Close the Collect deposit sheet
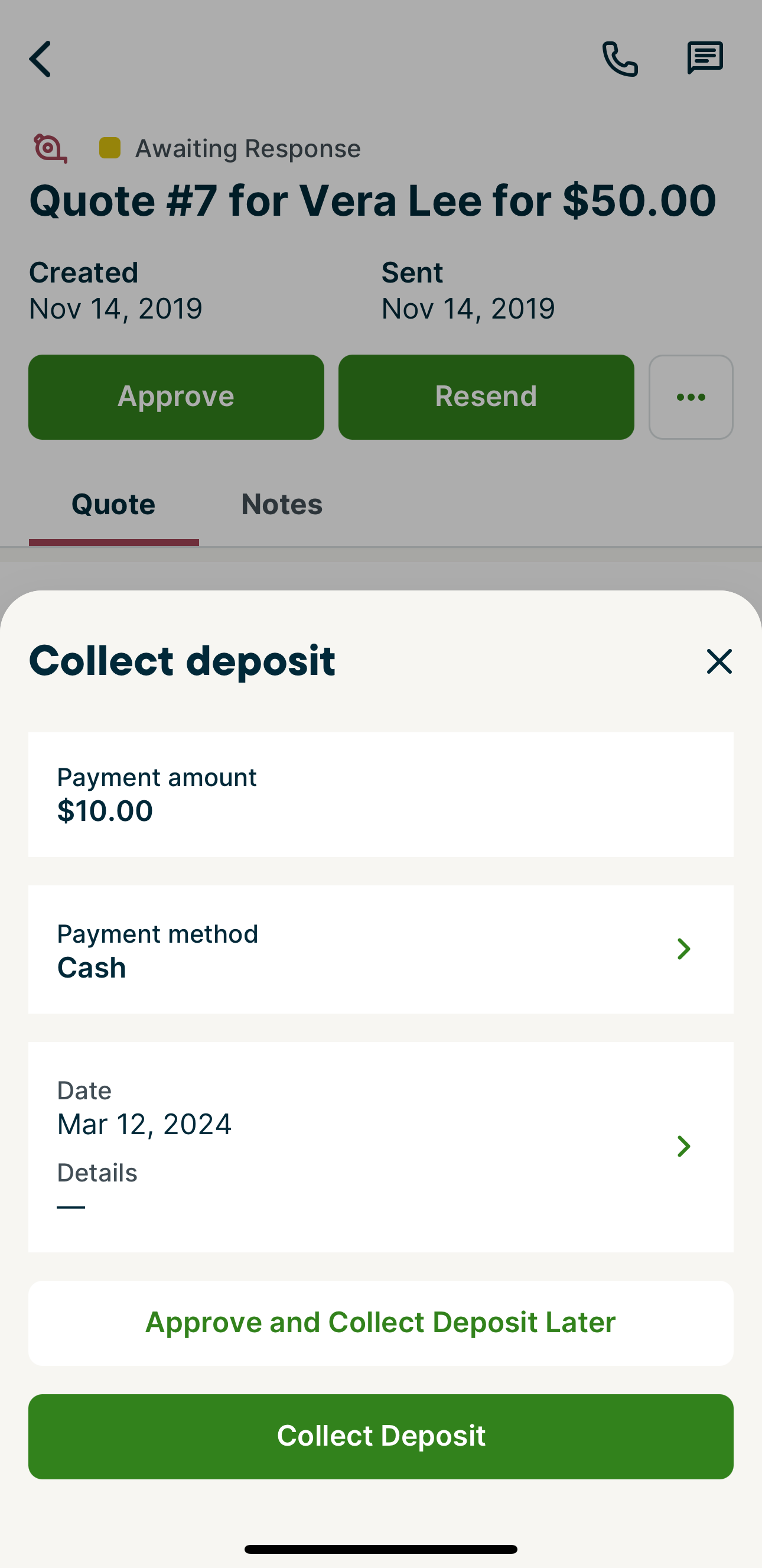The image size is (762, 1568). click(x=719, y=661)
